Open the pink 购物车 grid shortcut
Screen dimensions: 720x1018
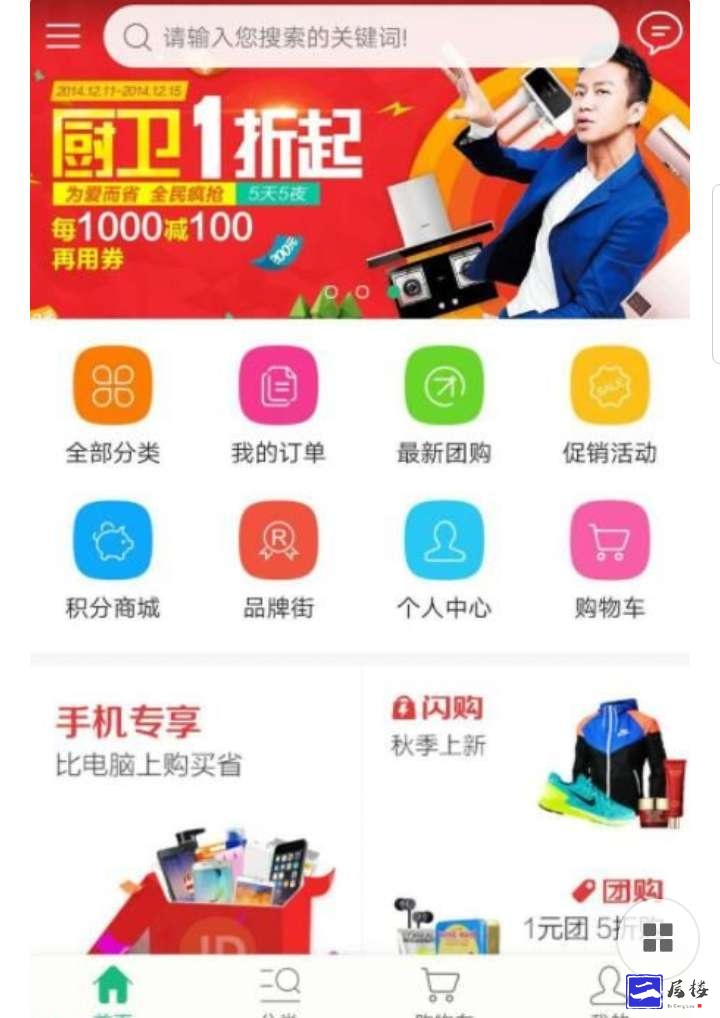click(x=609, y=541)
